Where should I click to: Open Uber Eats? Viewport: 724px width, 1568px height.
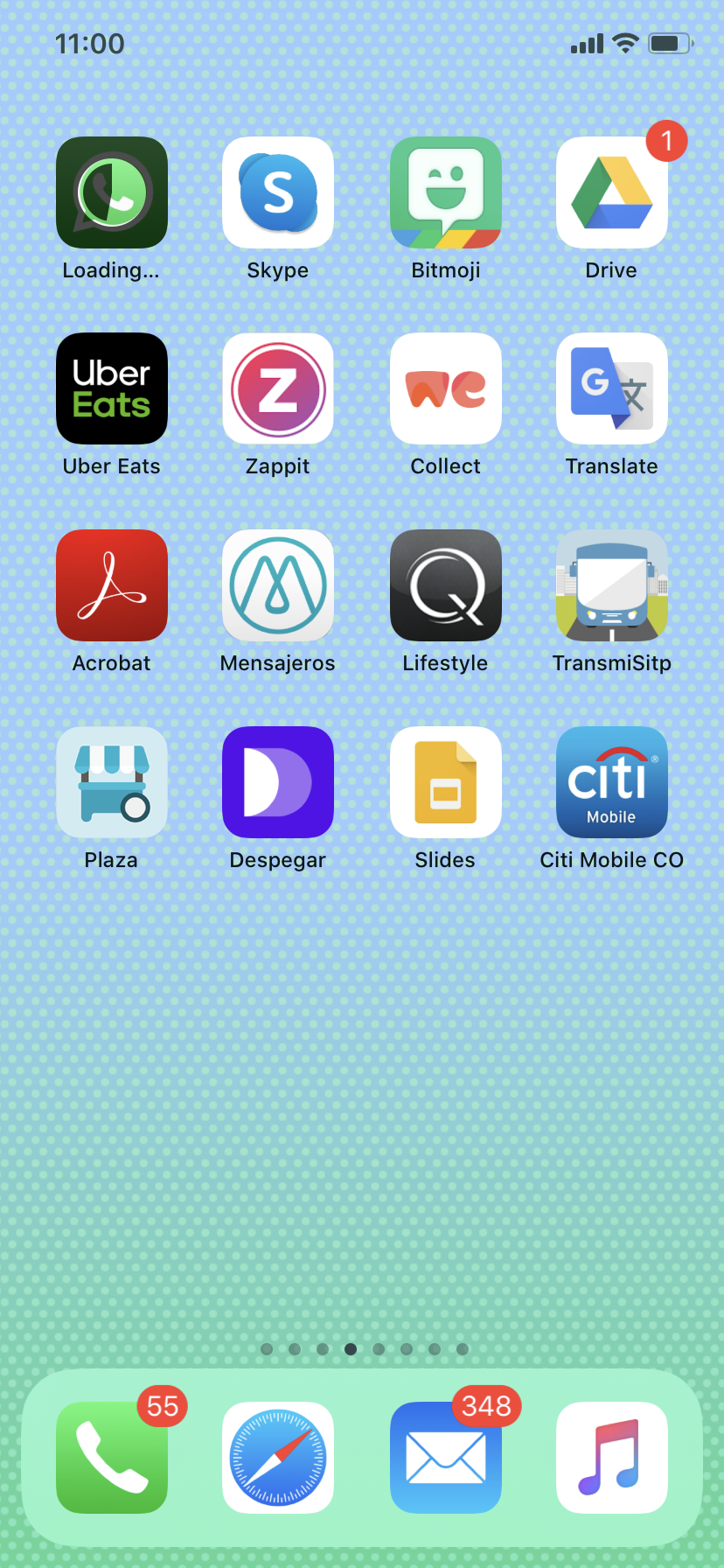click(112, 388)
